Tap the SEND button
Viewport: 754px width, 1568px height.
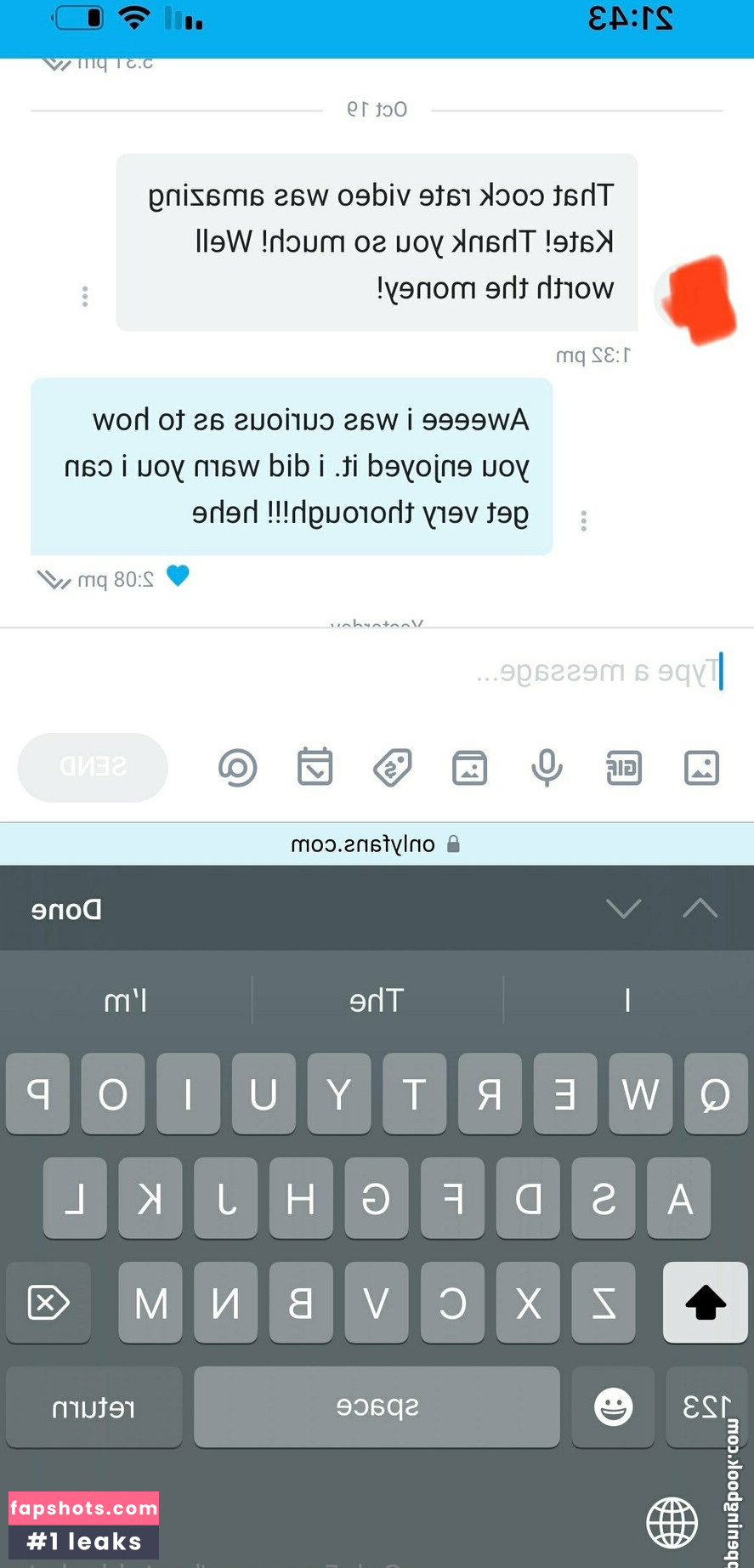coord(93,767)
